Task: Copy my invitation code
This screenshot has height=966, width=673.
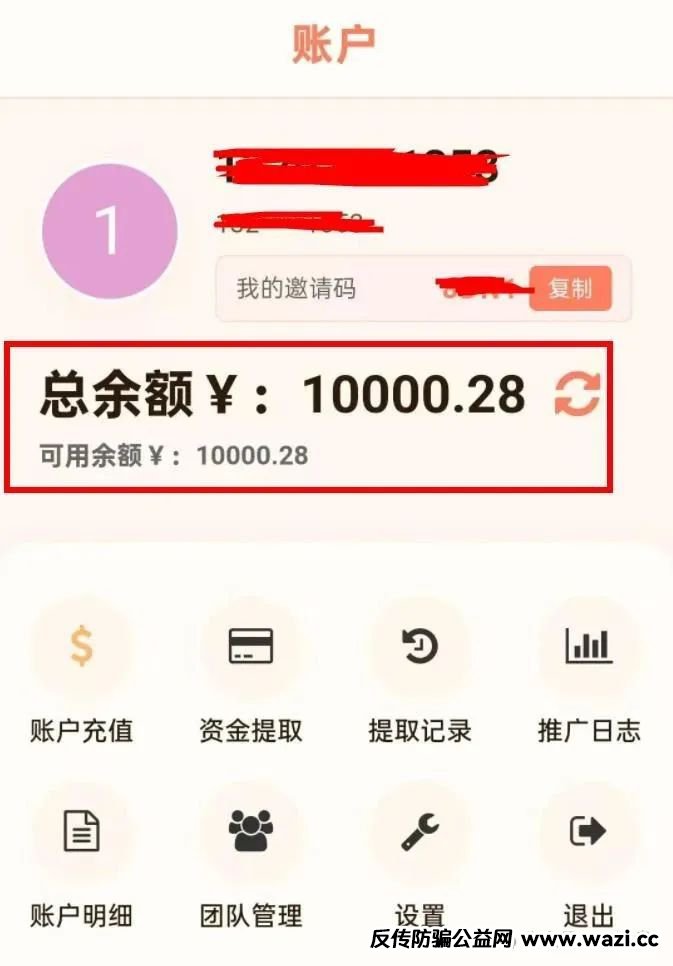Action: 569,289
